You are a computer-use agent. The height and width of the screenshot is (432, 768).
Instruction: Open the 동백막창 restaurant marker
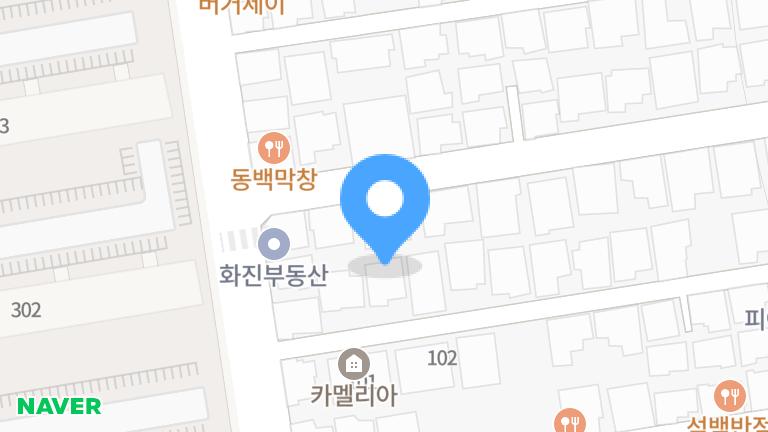coord(274,150)
